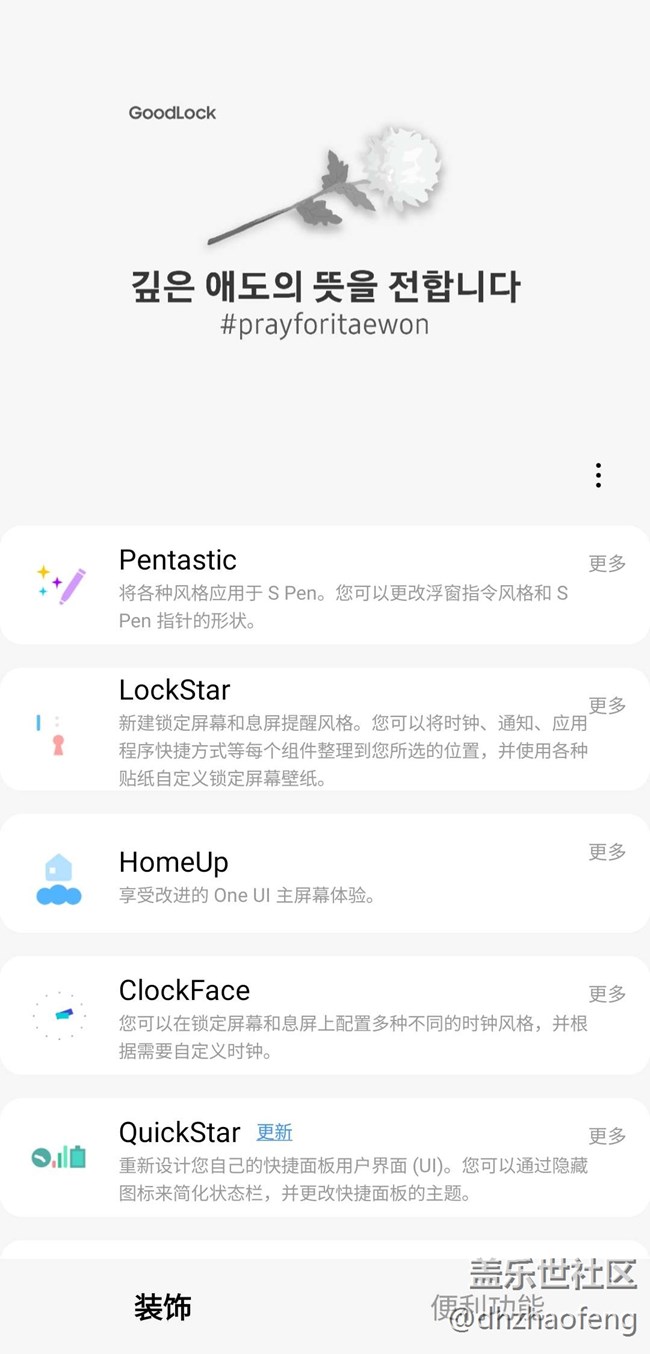The width and height of the screenshot is (650, 1354).
Task: Switch to the 装饰 tab
Action: (163, 1307)
